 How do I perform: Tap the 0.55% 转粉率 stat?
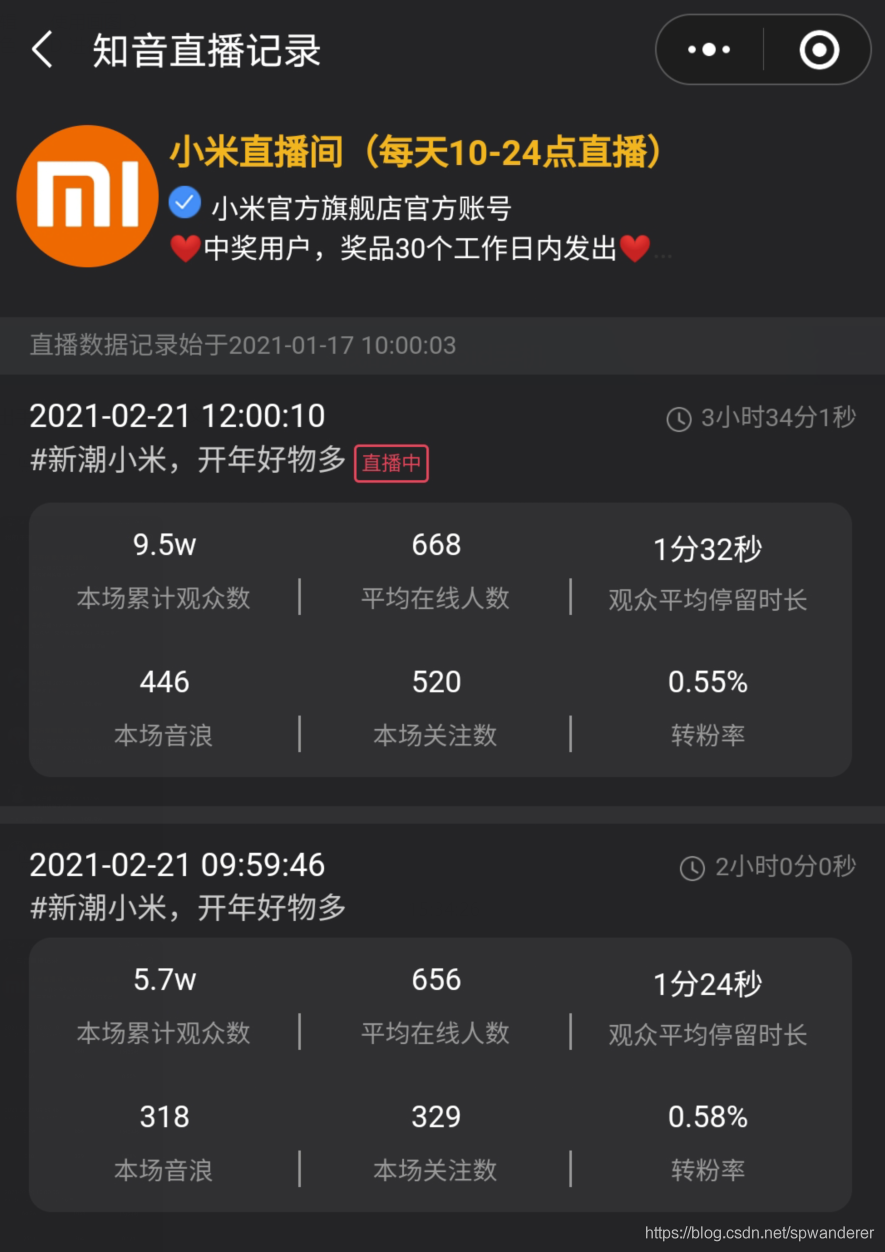click(708, 705)
